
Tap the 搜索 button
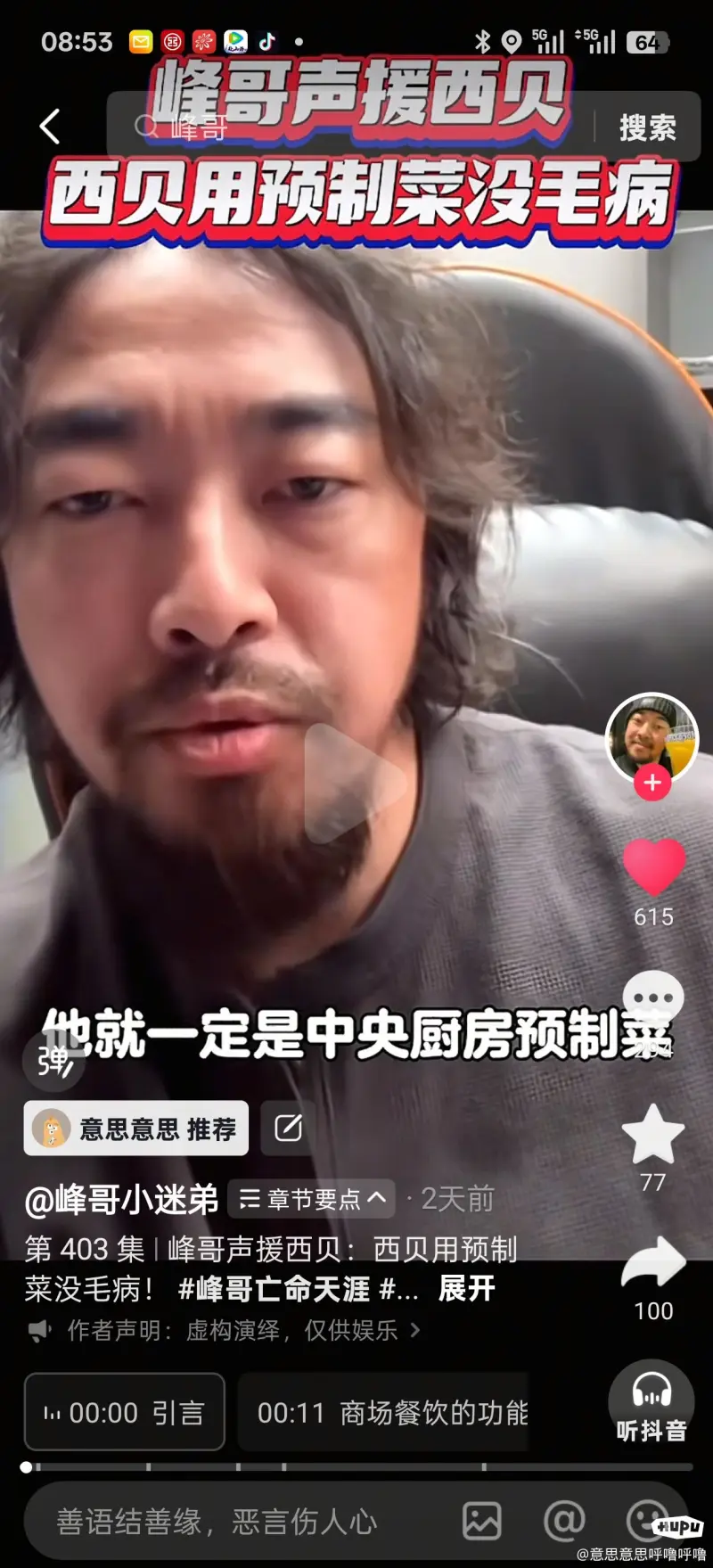click(x=647, y=127)
